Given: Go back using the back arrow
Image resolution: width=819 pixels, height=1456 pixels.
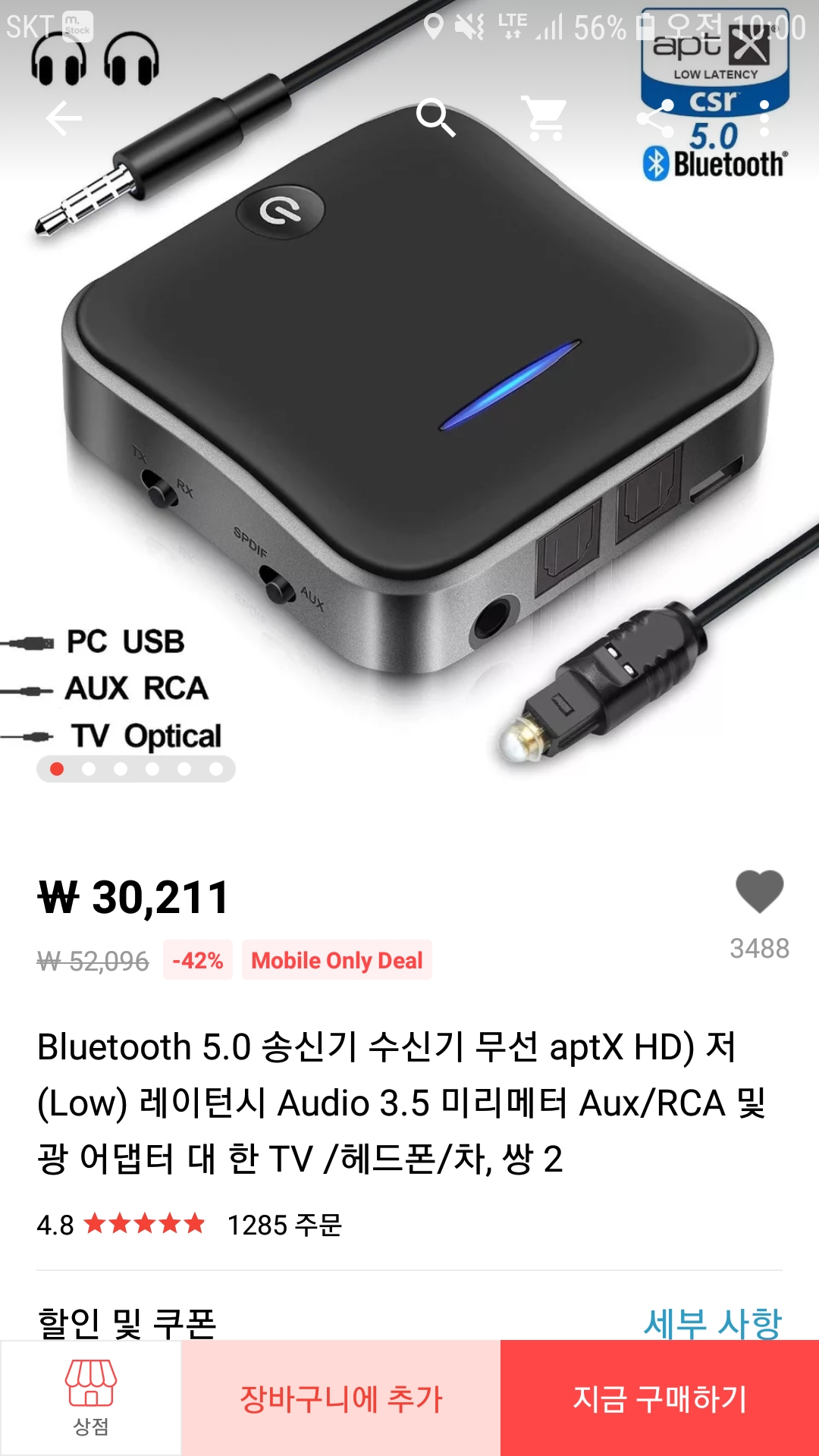Looking at the screenshot, I should pos(65,118).
